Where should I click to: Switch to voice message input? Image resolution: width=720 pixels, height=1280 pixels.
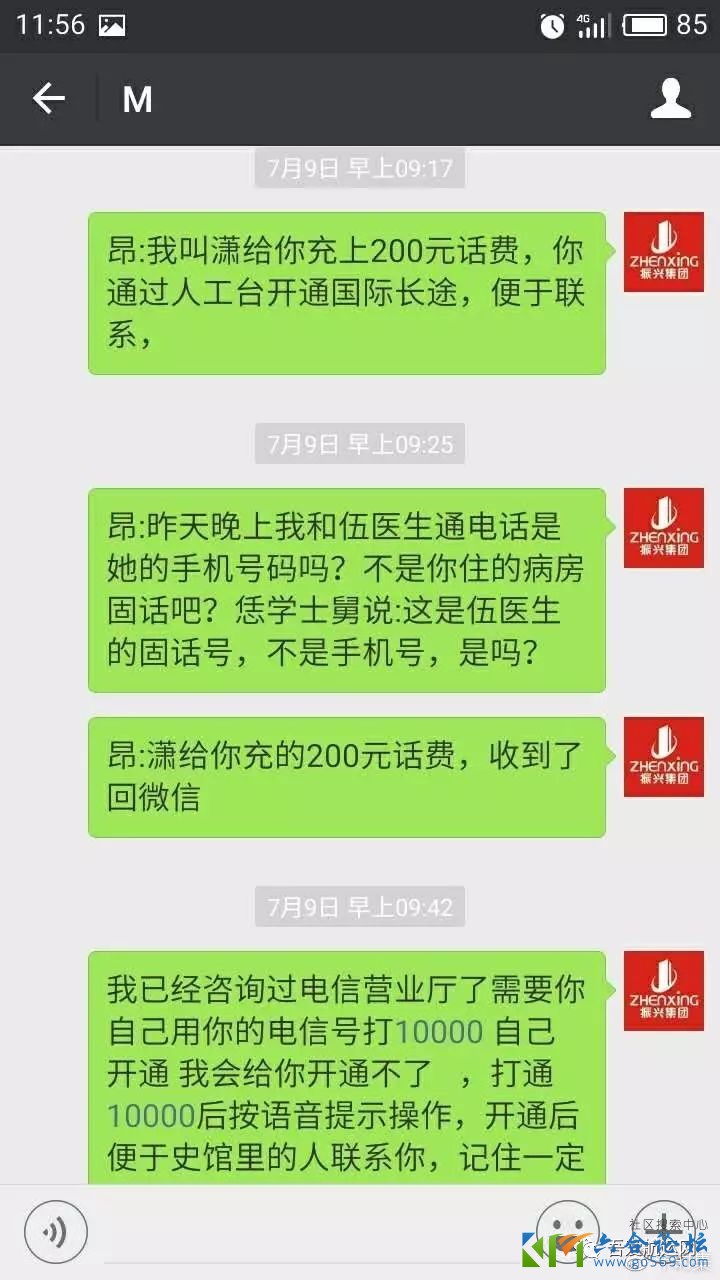pyautogui.click(x=56, y=1231)
